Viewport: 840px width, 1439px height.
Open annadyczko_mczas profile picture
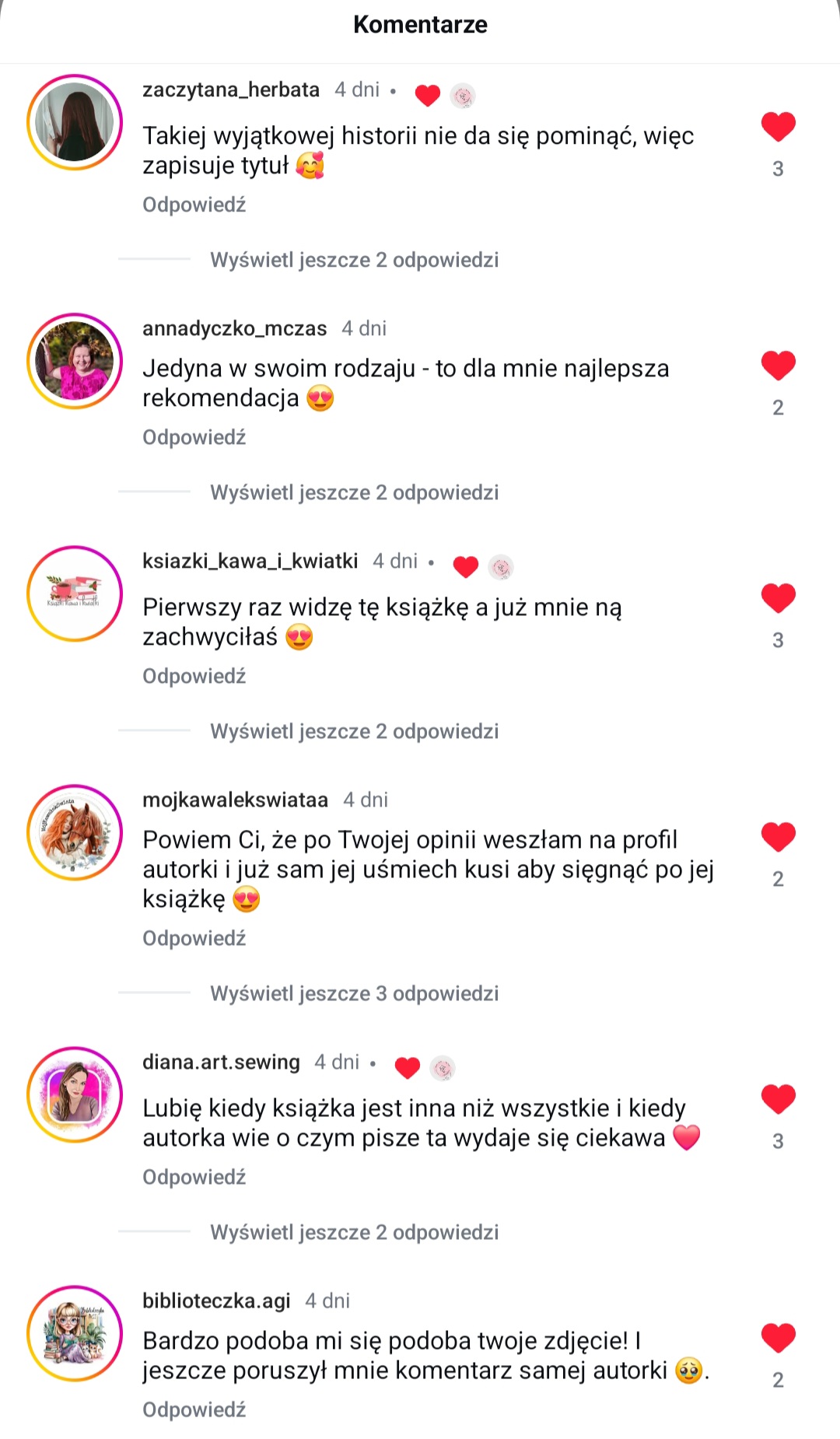tap(75, 361)
